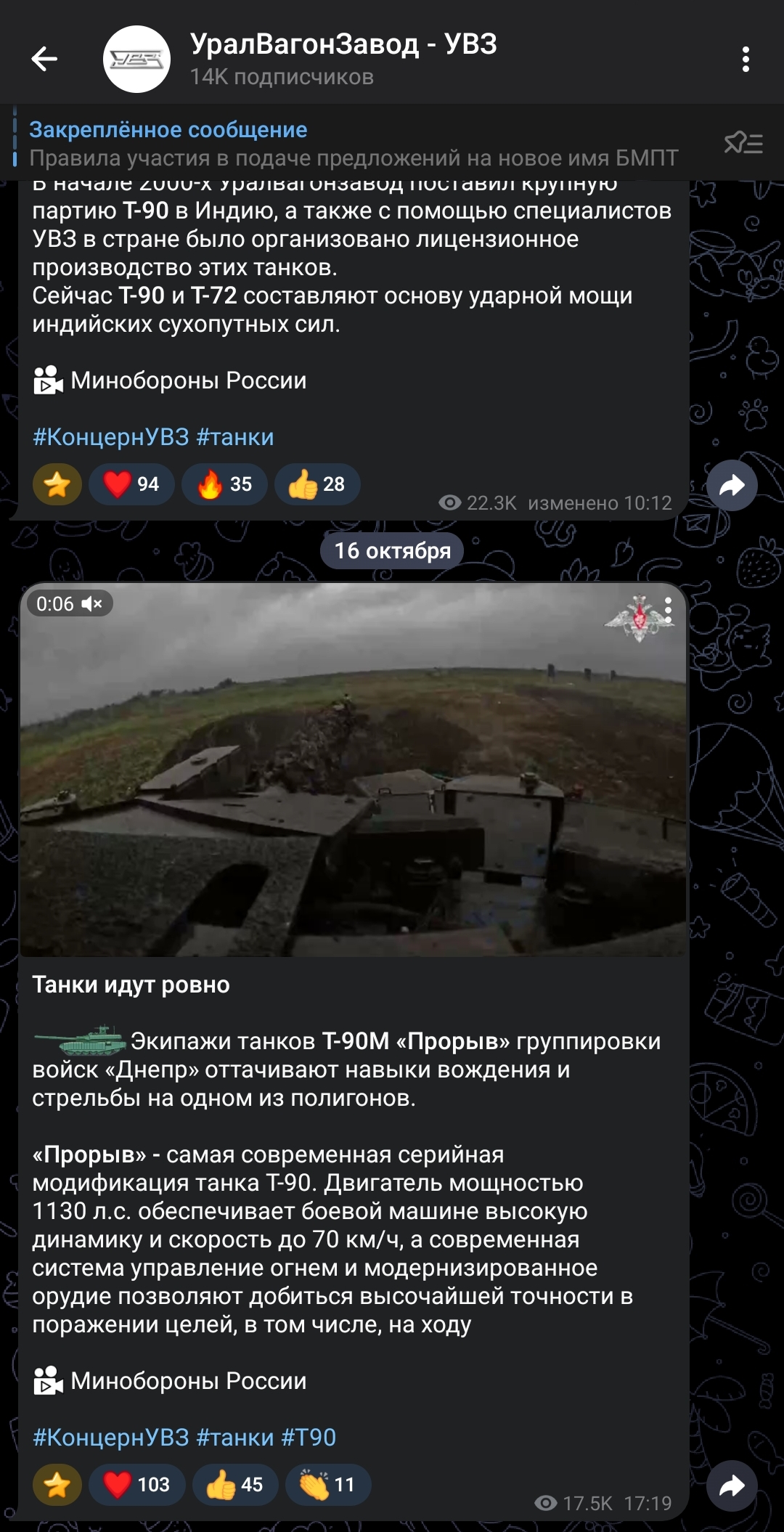
Task: Open the pinned message about БМПТ
Action: coord(353,144)
